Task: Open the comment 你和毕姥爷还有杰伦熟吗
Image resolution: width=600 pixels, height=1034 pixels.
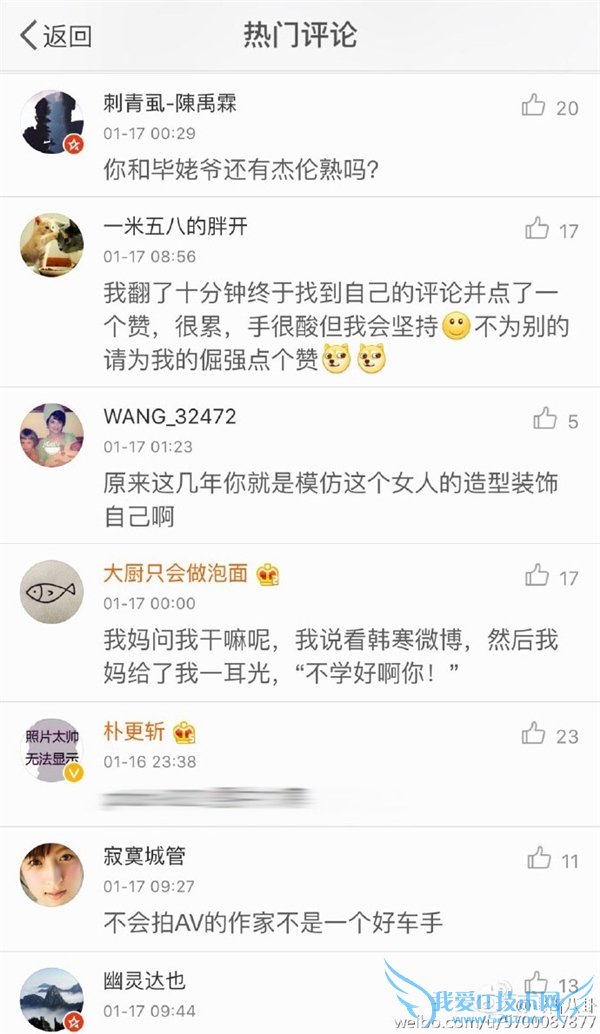Action: [x=241, y=170]
